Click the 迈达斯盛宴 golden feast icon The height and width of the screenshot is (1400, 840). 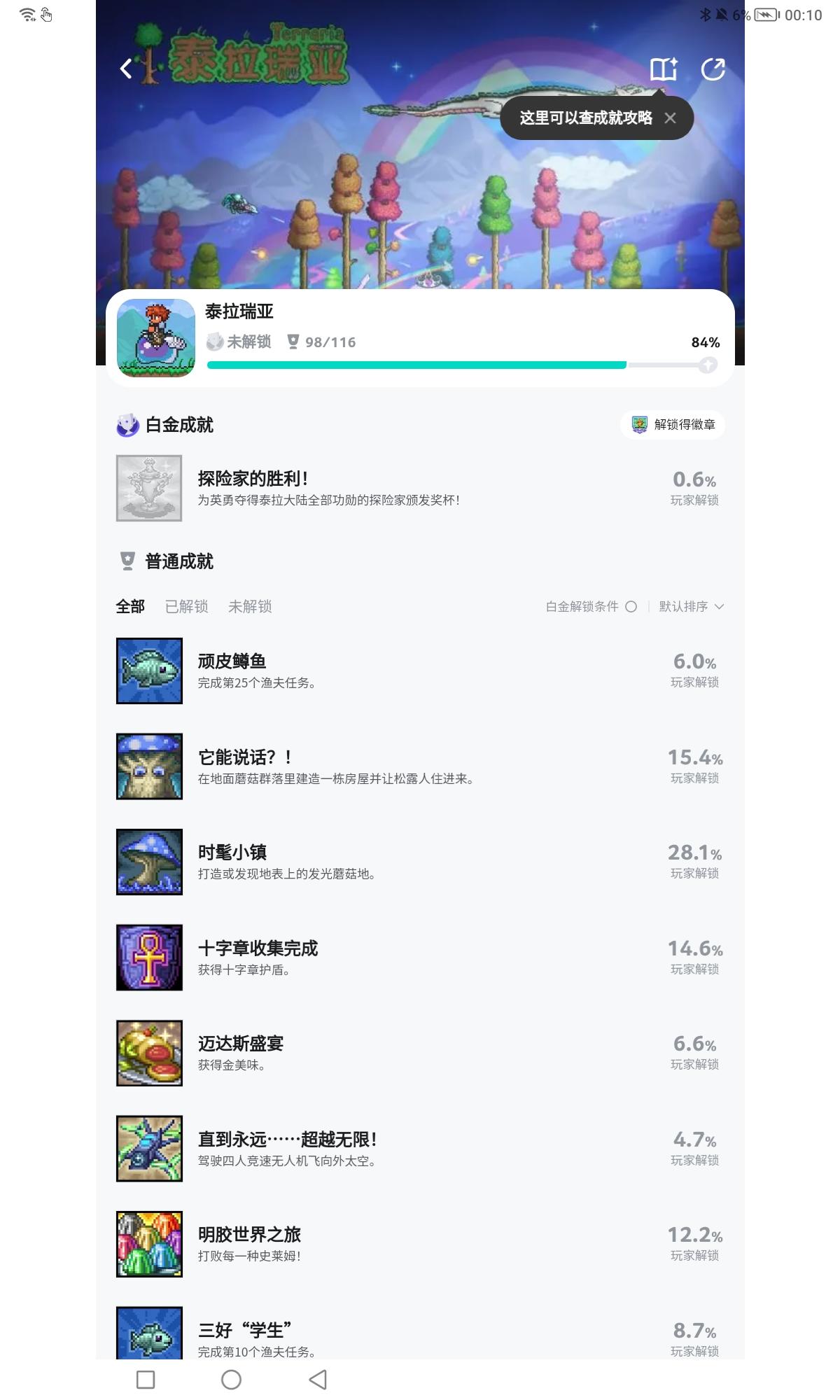(149, 1053)
